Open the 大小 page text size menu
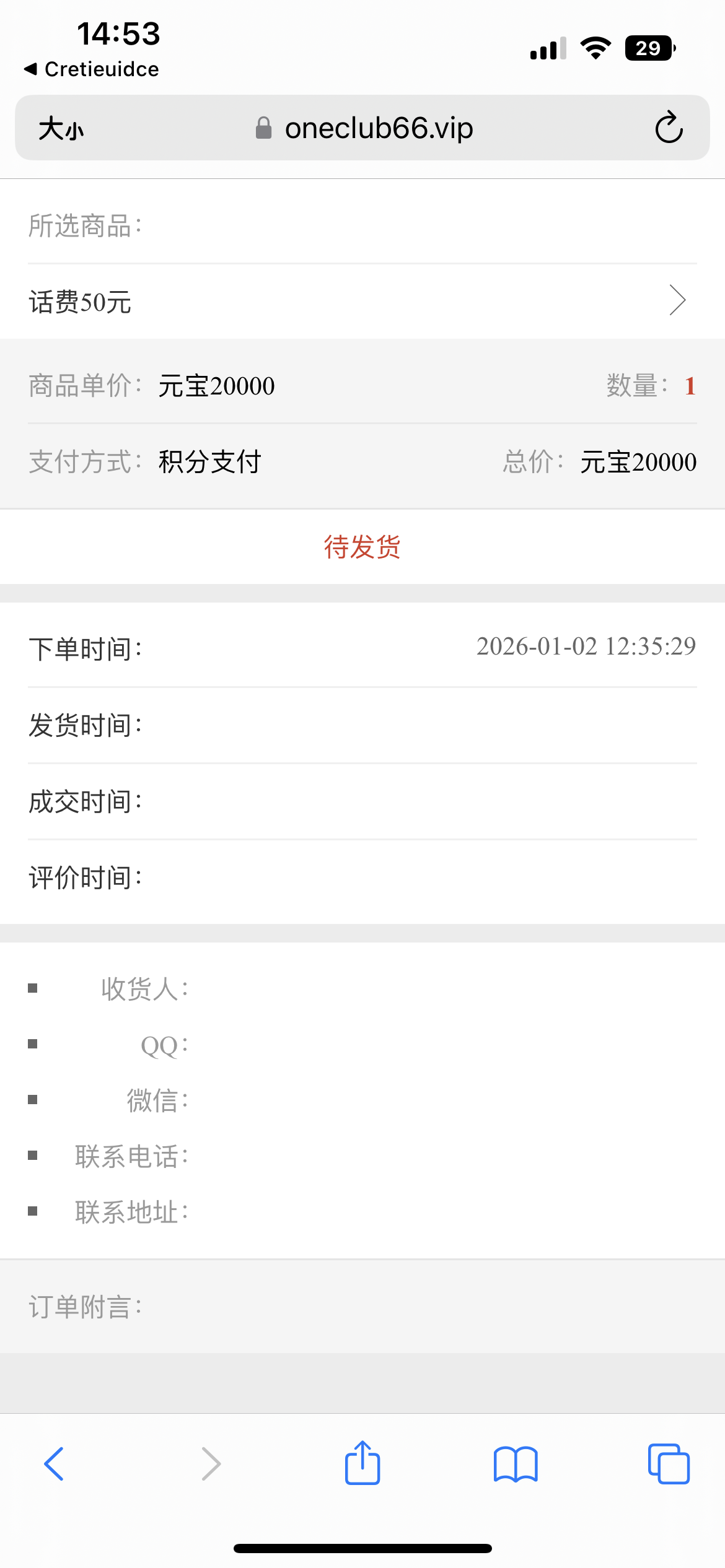The image size is (725, 1568). point(61,129)
